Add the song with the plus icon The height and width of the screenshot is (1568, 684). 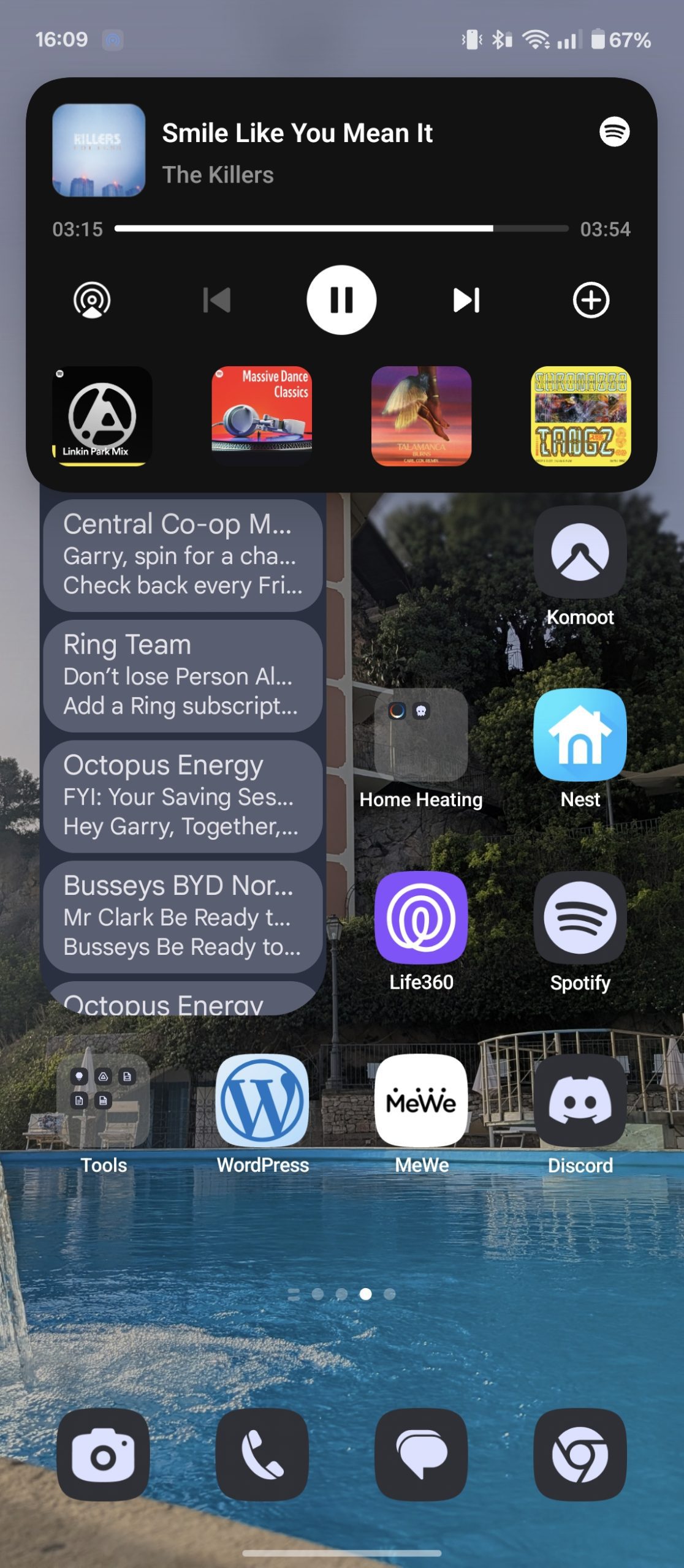[591, 300]
